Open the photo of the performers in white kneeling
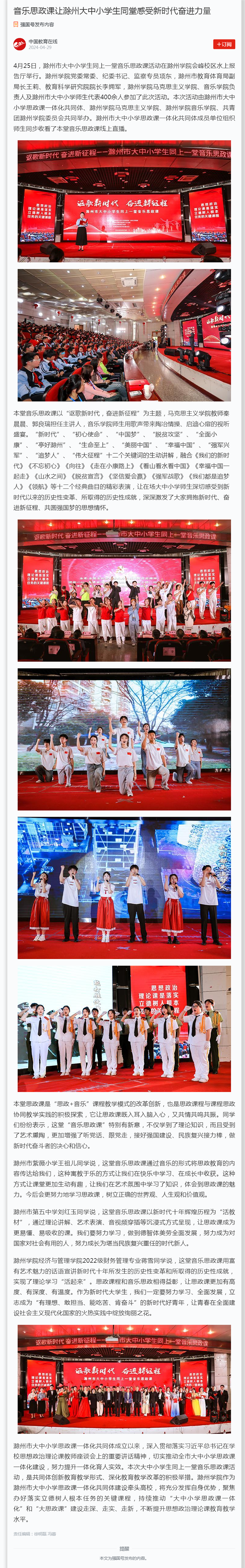This screenshot has width=245, height=1568. pyautogui.click(x=124, y=739)
